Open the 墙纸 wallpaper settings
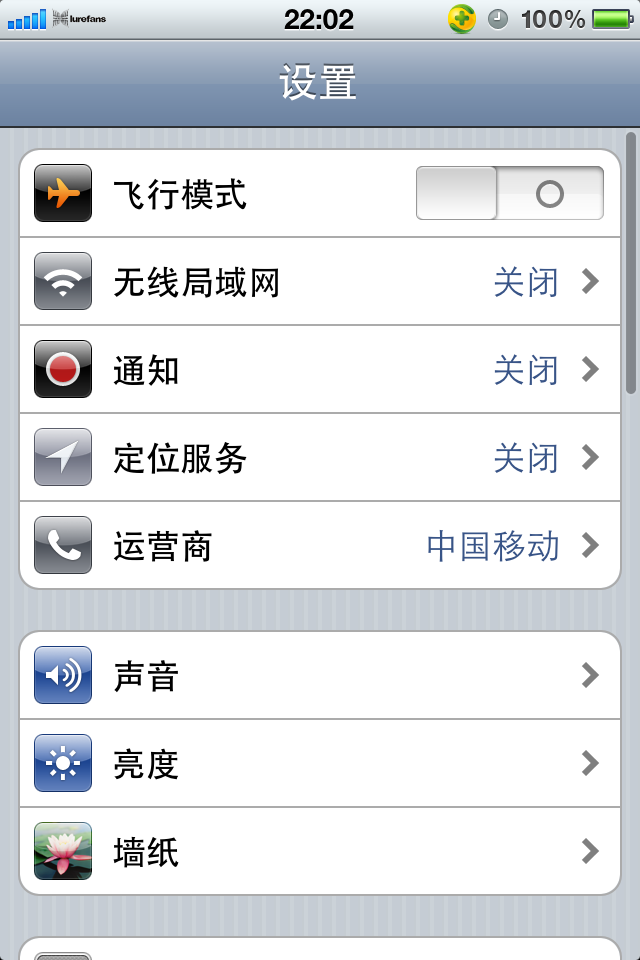The image size is (640, 960). [320, 852]
